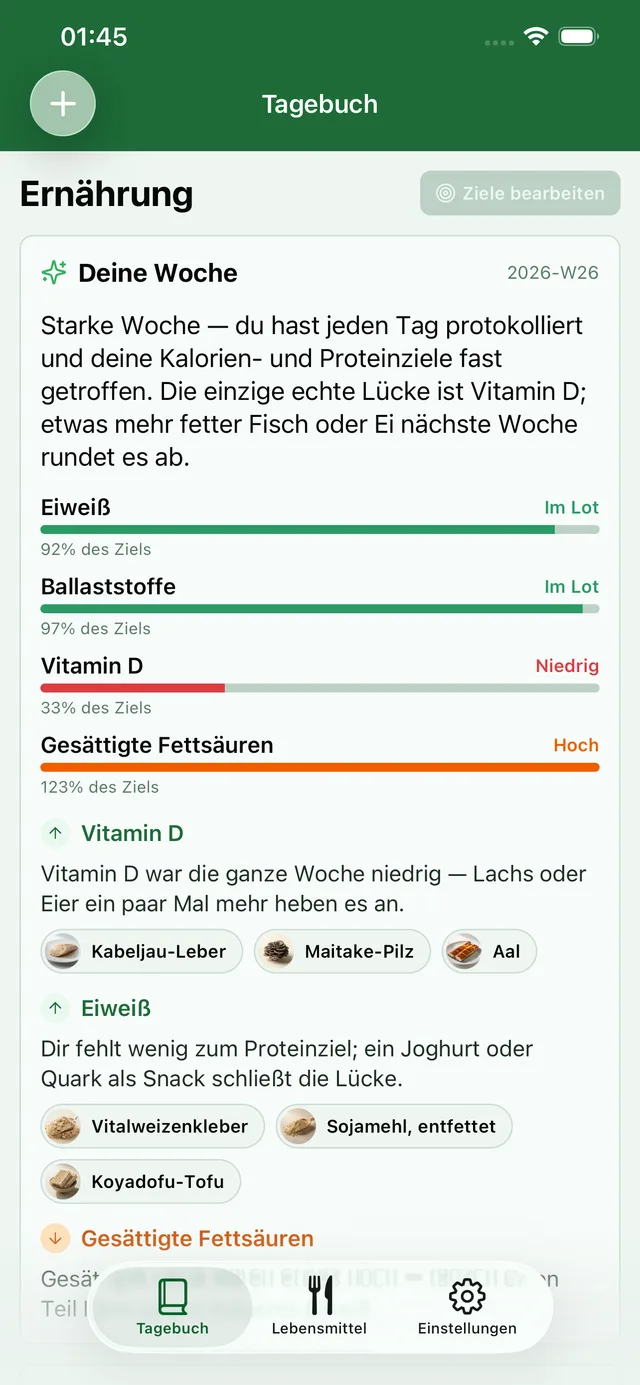The height and width of the screenshot is (1385, 640).
Task: Tap the plus button to add entry
Action: point(63,104)
